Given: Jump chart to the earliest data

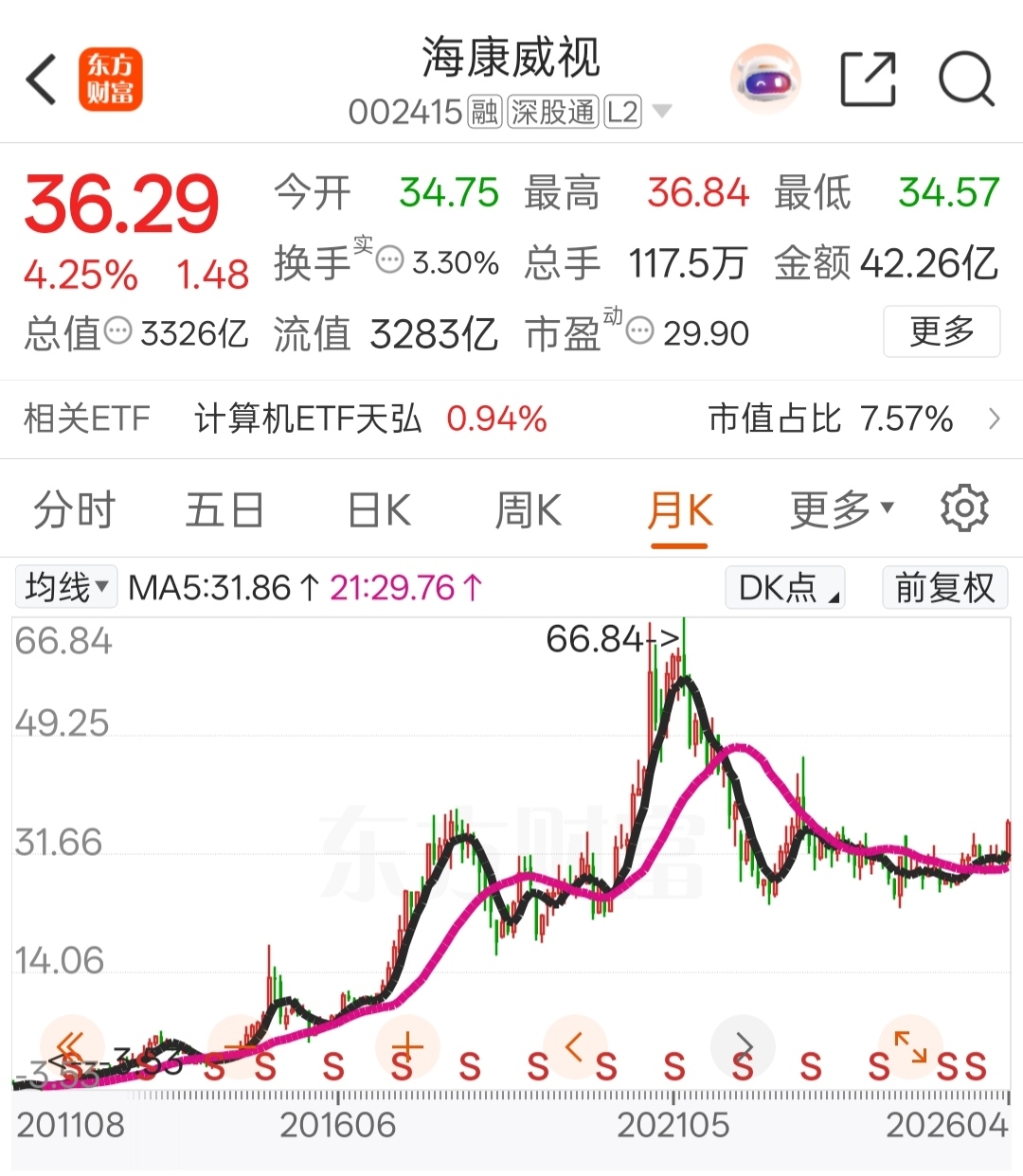Looking at the screenshot, I should (x=72, y=1047).
